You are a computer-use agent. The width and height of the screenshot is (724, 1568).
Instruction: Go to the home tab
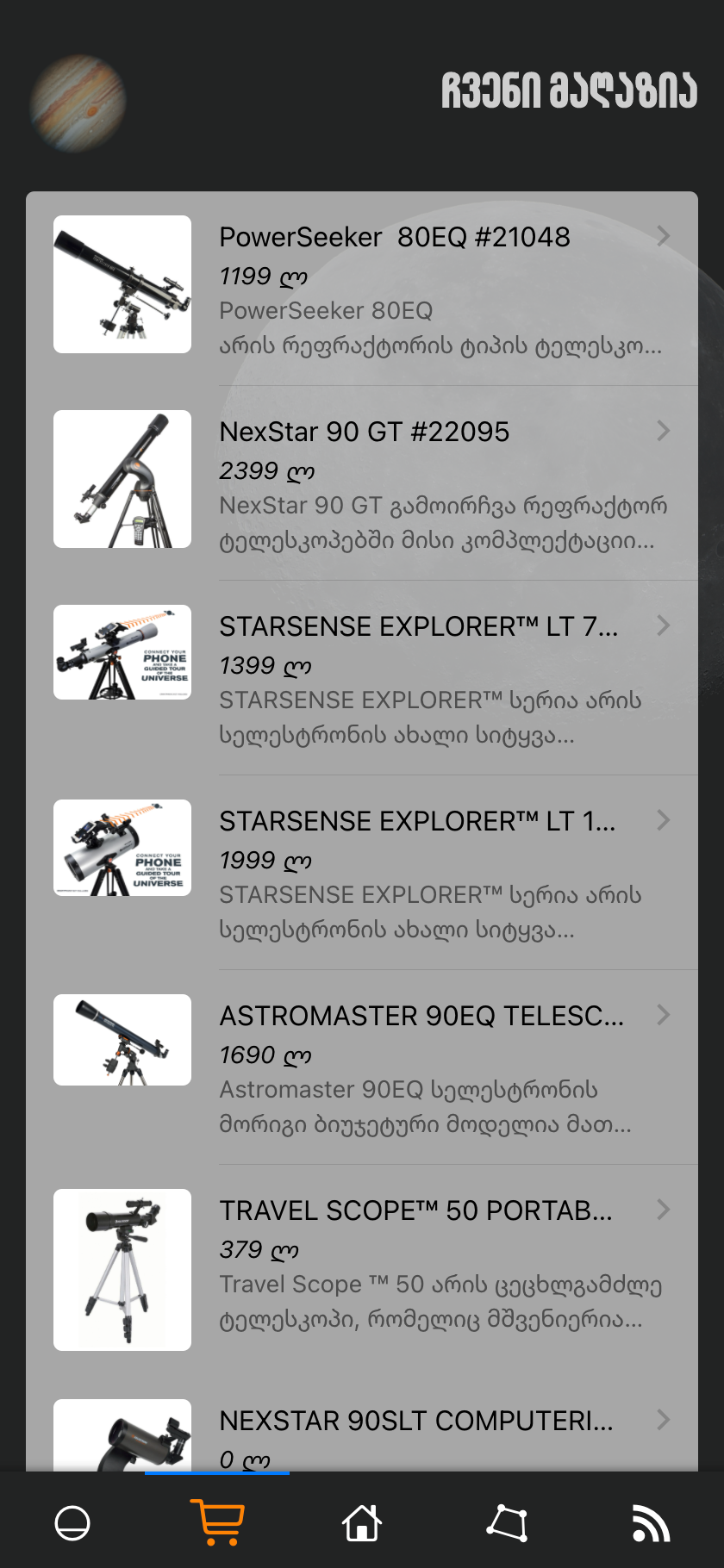(362, 1522)
